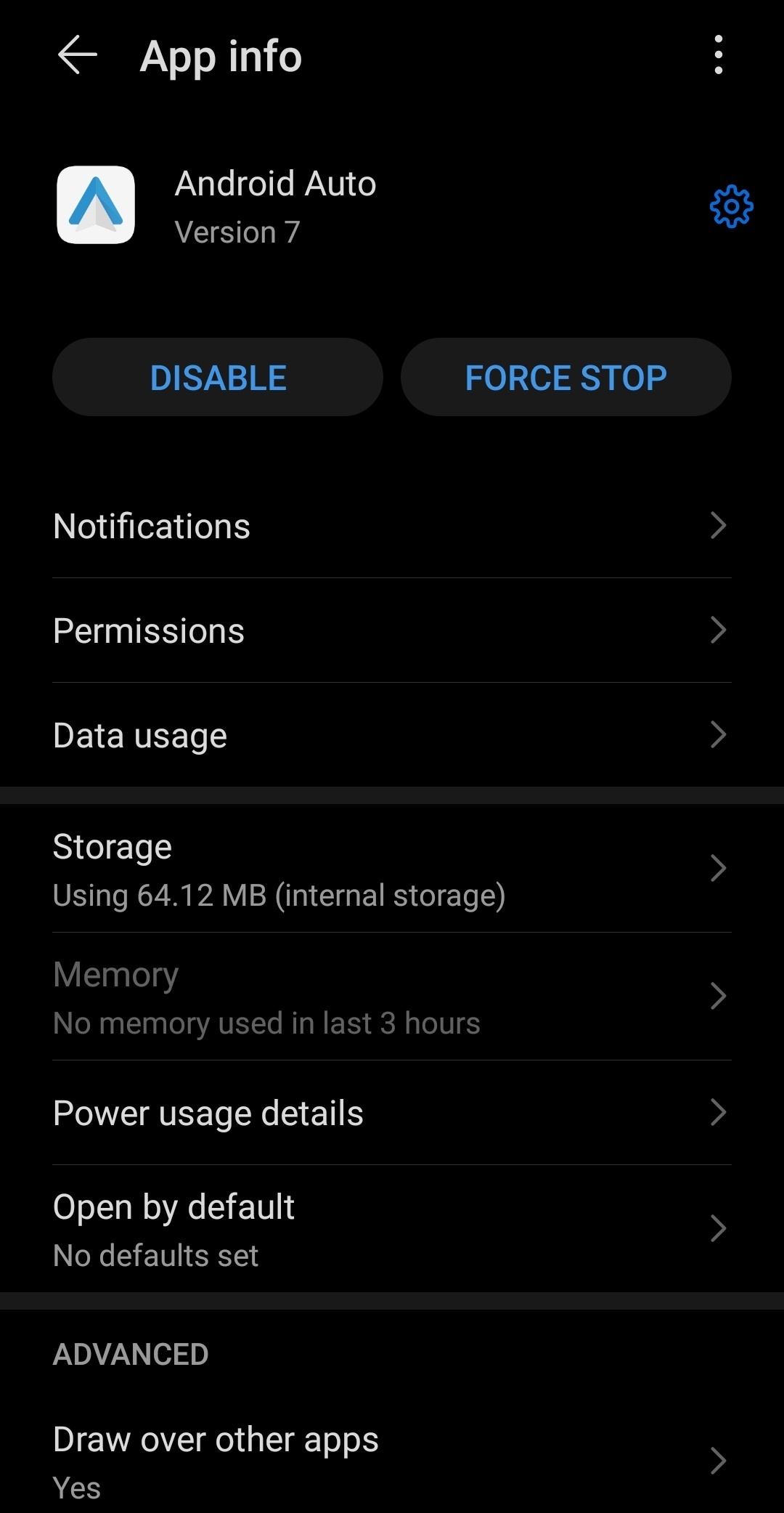The height and width of the screenshot is (1513, 784).
Task: View app Permissions
Action: click(x=392, y=630)
